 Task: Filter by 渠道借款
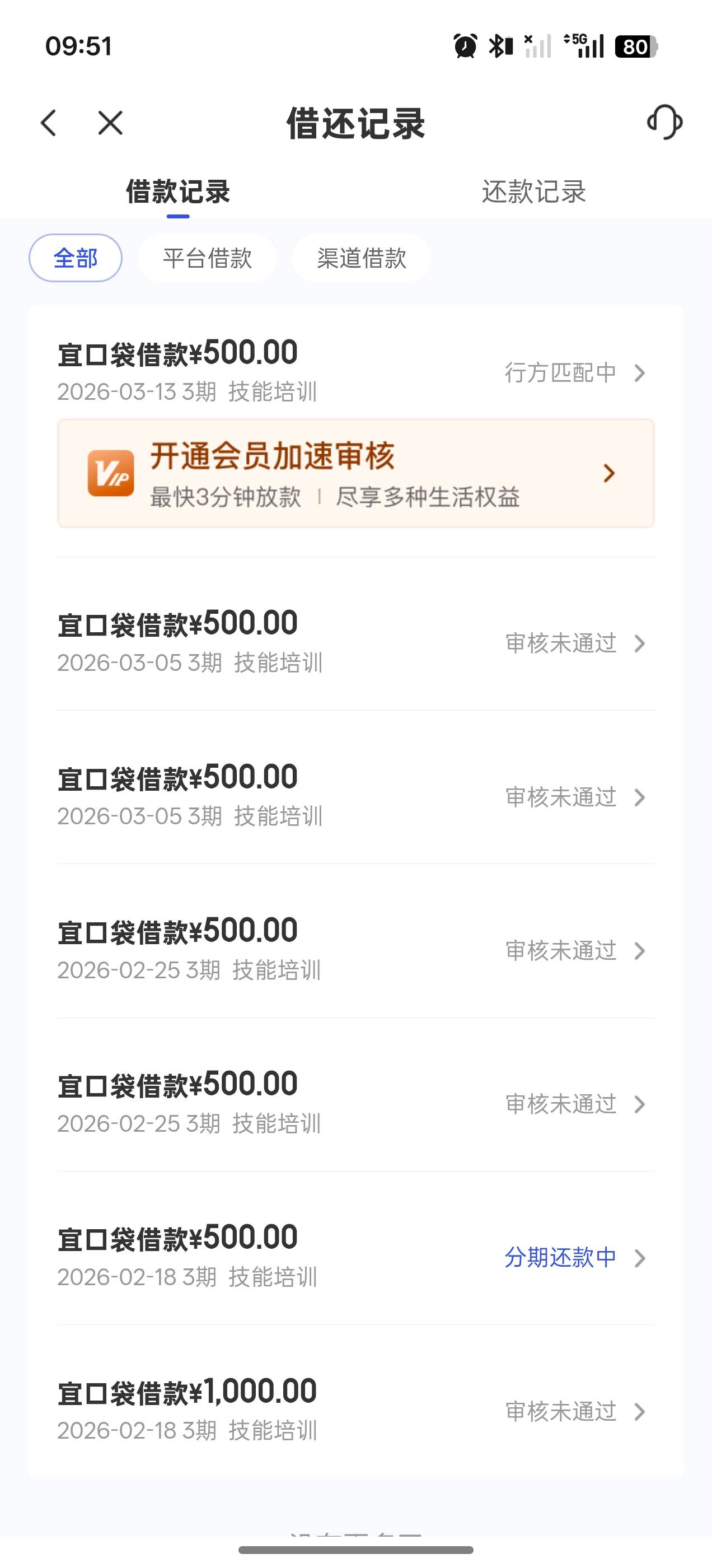click(362, 258)
